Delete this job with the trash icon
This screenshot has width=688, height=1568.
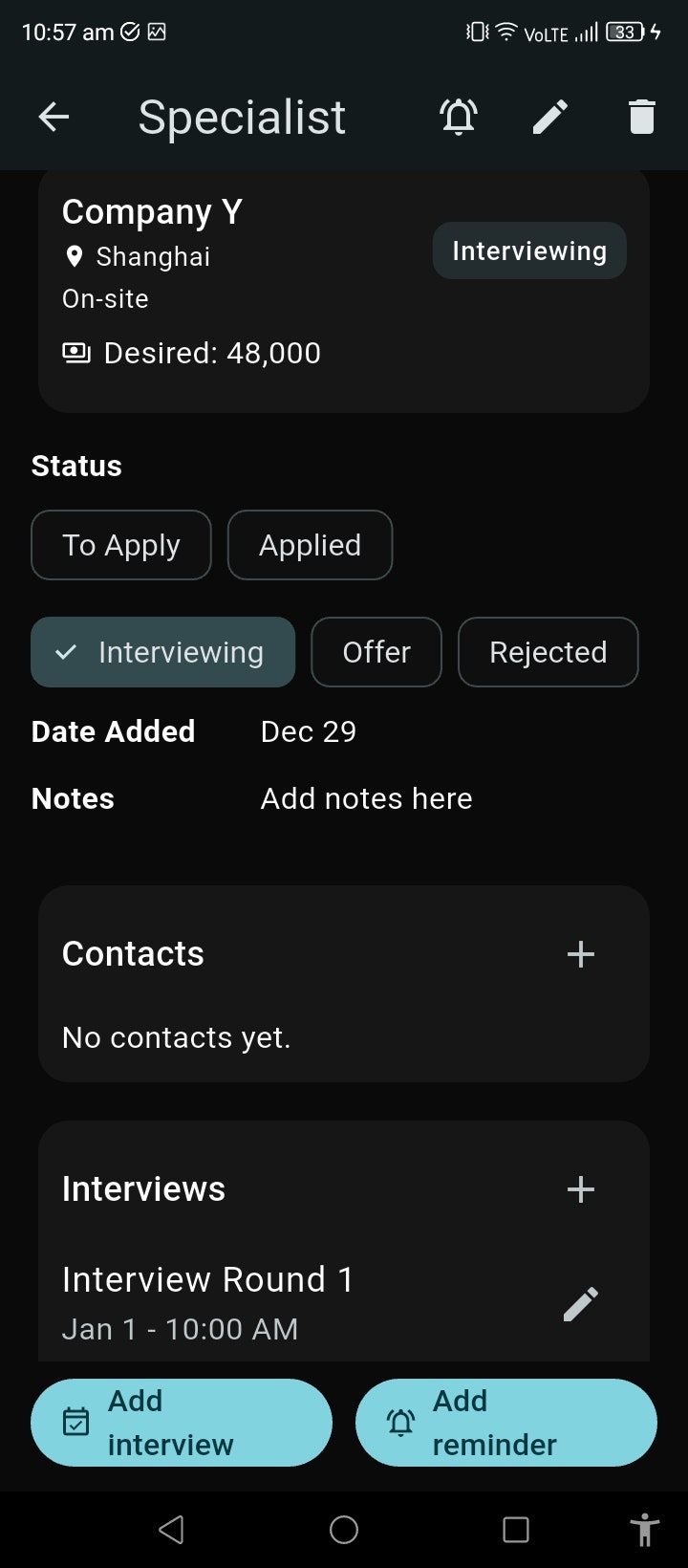coord(641,116)
